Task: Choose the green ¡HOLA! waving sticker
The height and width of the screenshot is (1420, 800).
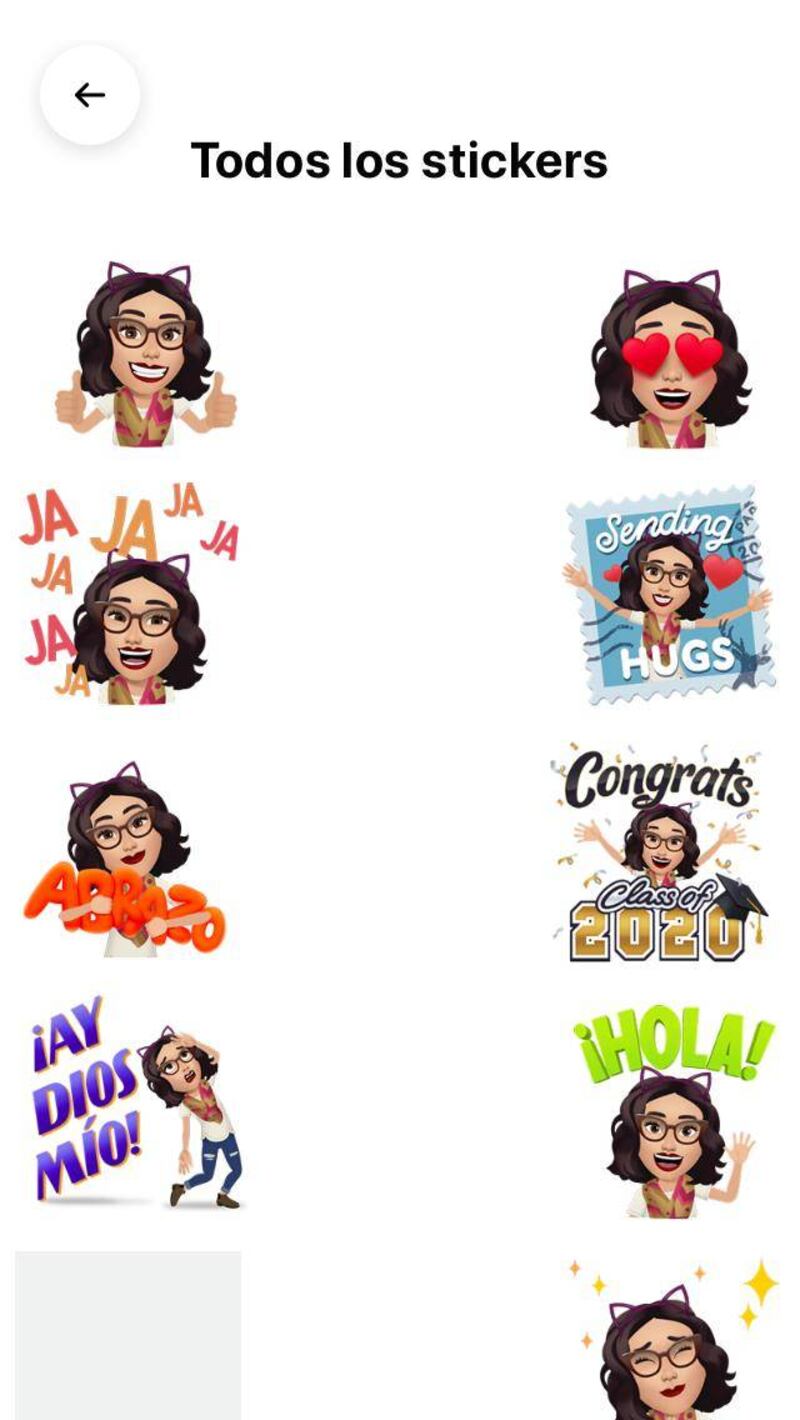Action: [x=672, y=1110]
